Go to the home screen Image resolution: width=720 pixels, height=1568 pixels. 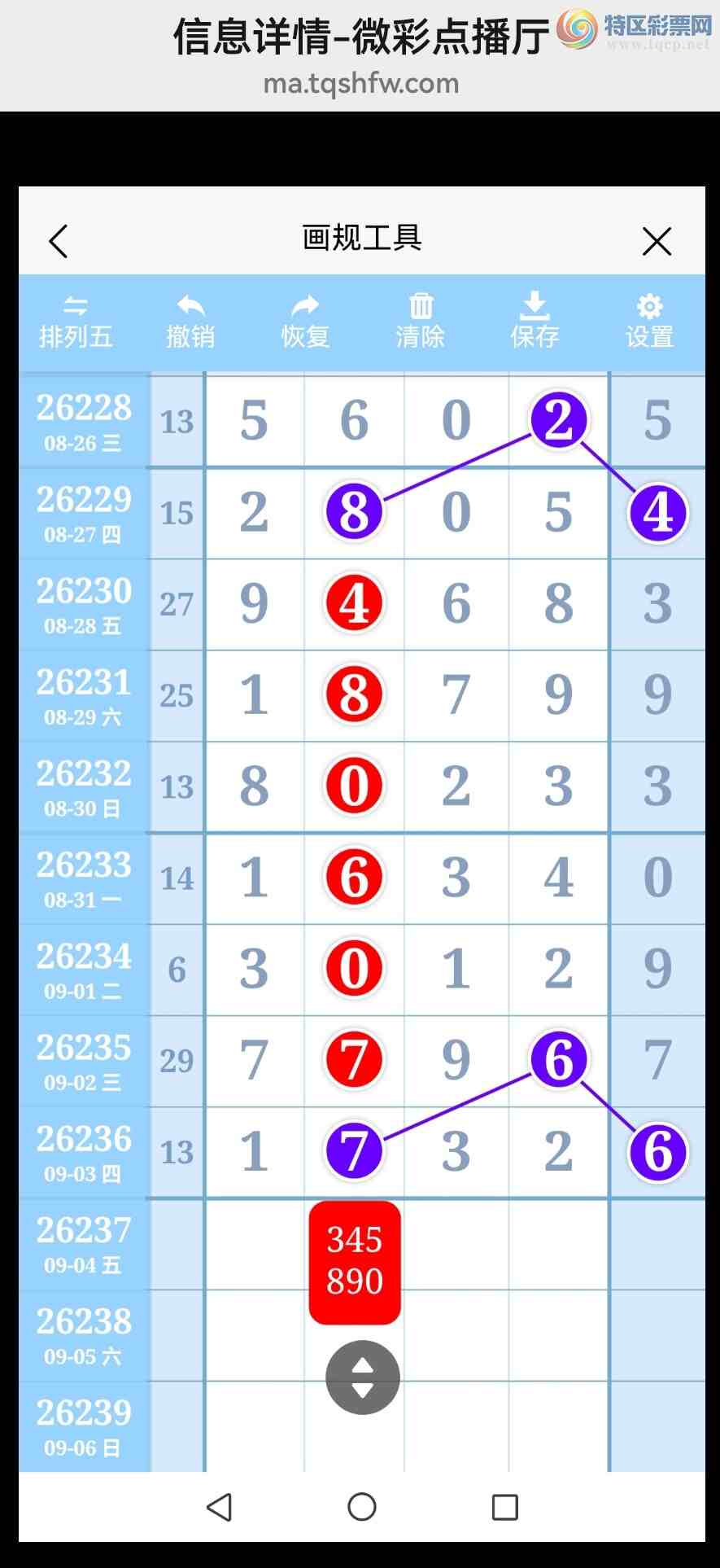pyautogui.click(x=362, y=1507)
